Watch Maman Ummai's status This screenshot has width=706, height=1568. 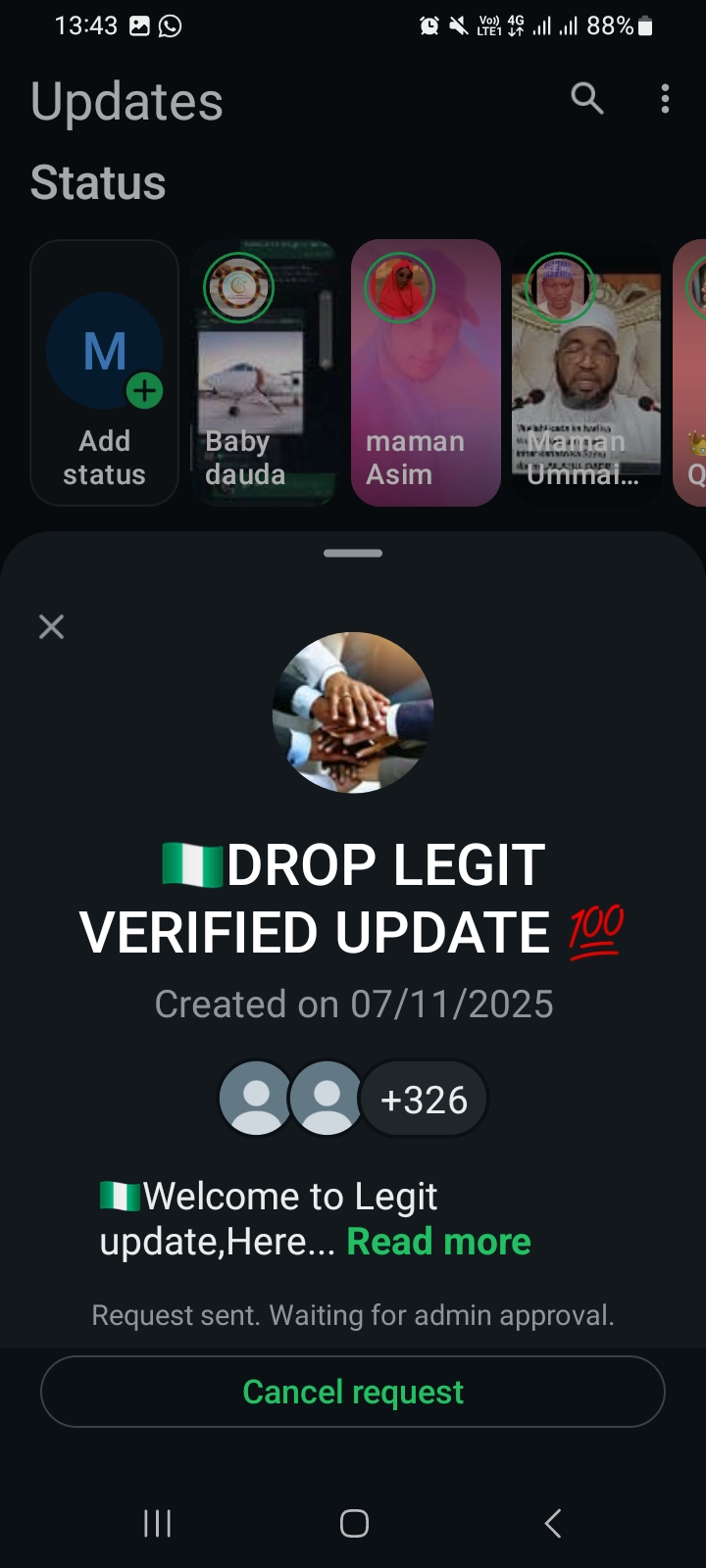tap(585, 373)
